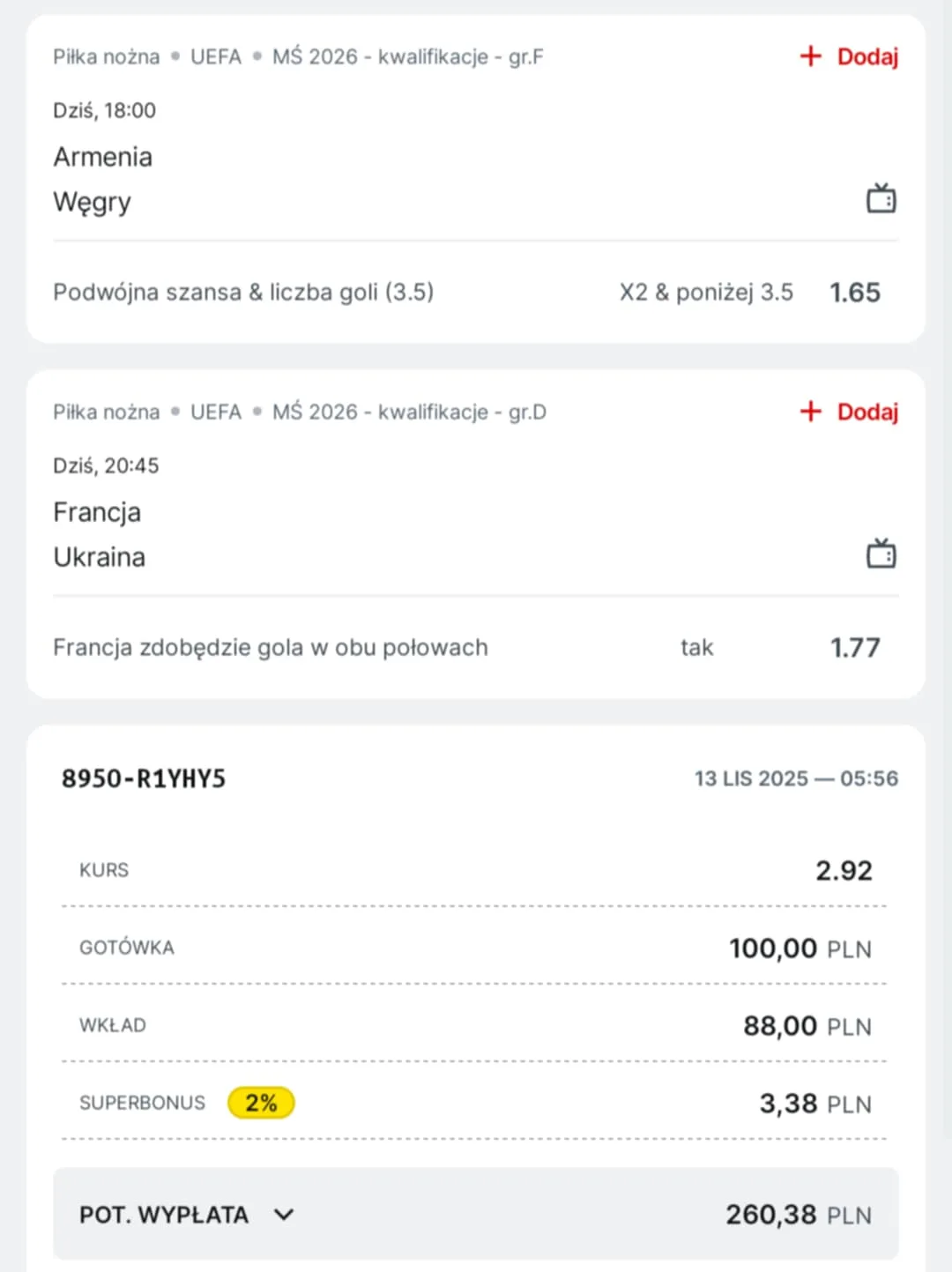Click the KURS value 2.92
This screenshot has width=952, height=1272.
pyautogui.click(x=844, y=869)
